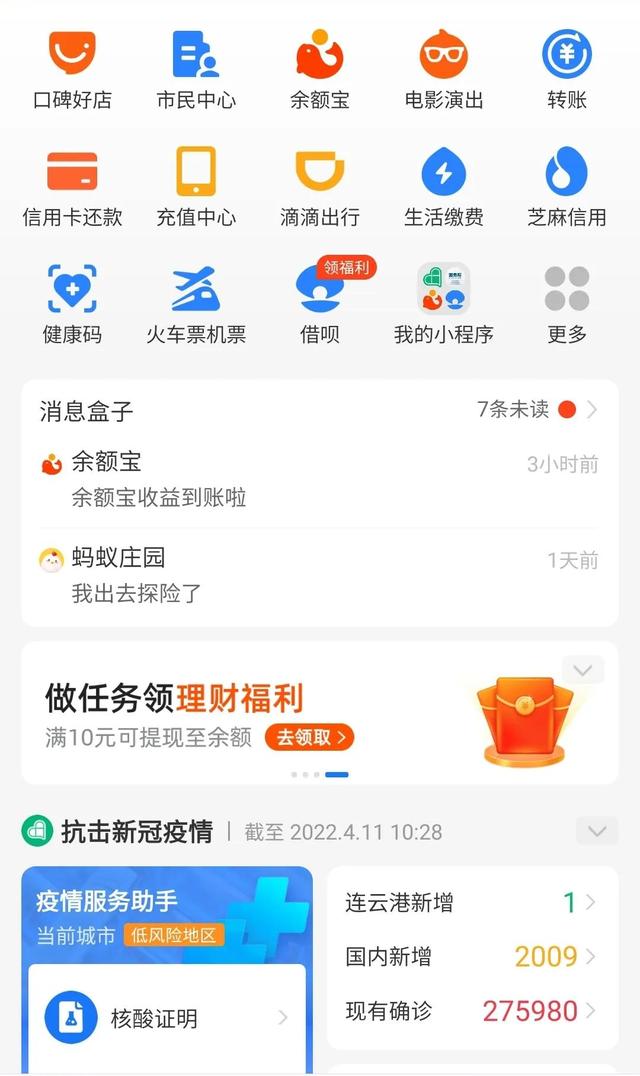Open the 蚂蚁庄园 message
The height and width of the screenshot is (1076, 640).
point(320,575)
